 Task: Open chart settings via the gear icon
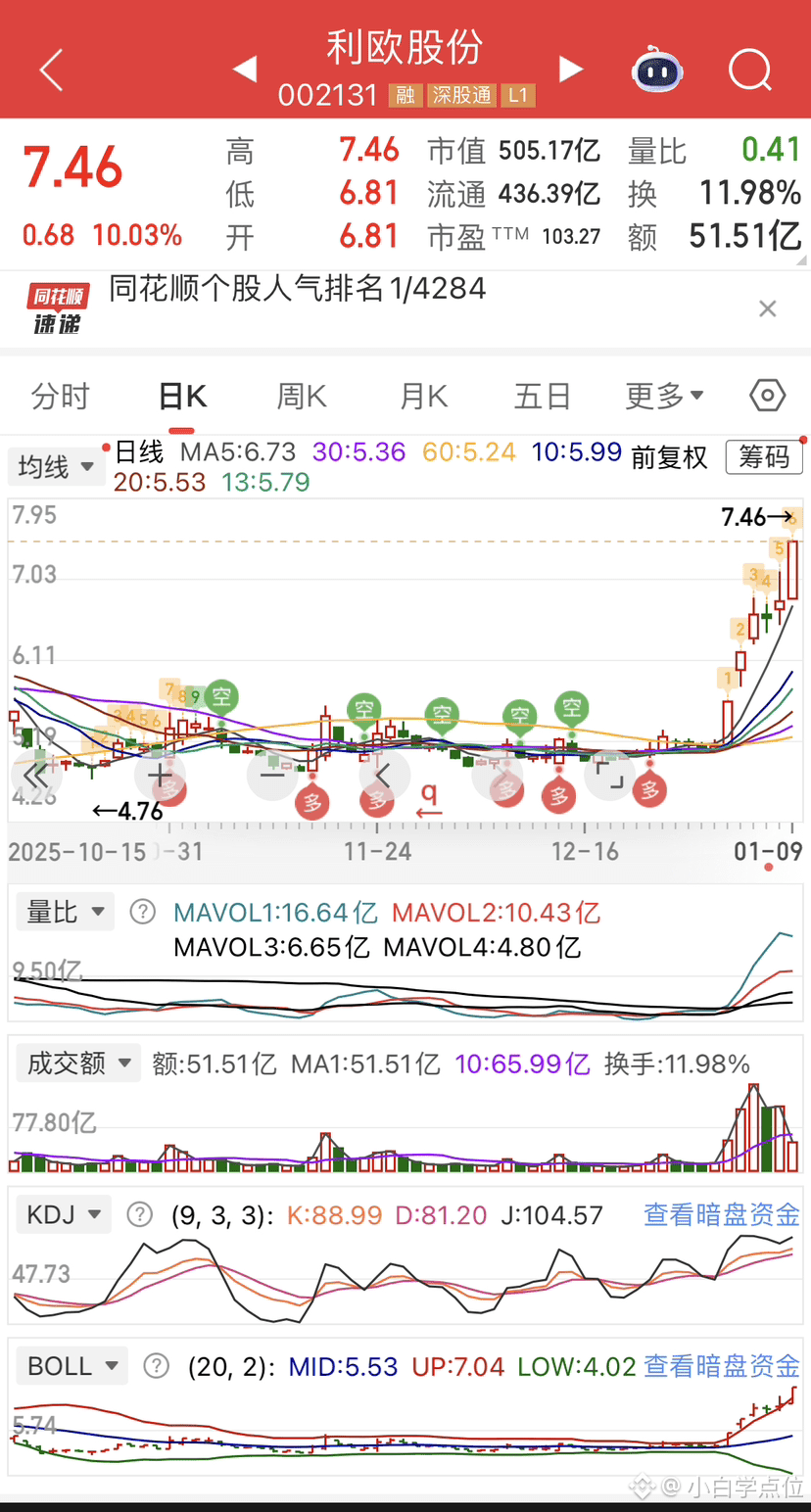tap(769, 396)
